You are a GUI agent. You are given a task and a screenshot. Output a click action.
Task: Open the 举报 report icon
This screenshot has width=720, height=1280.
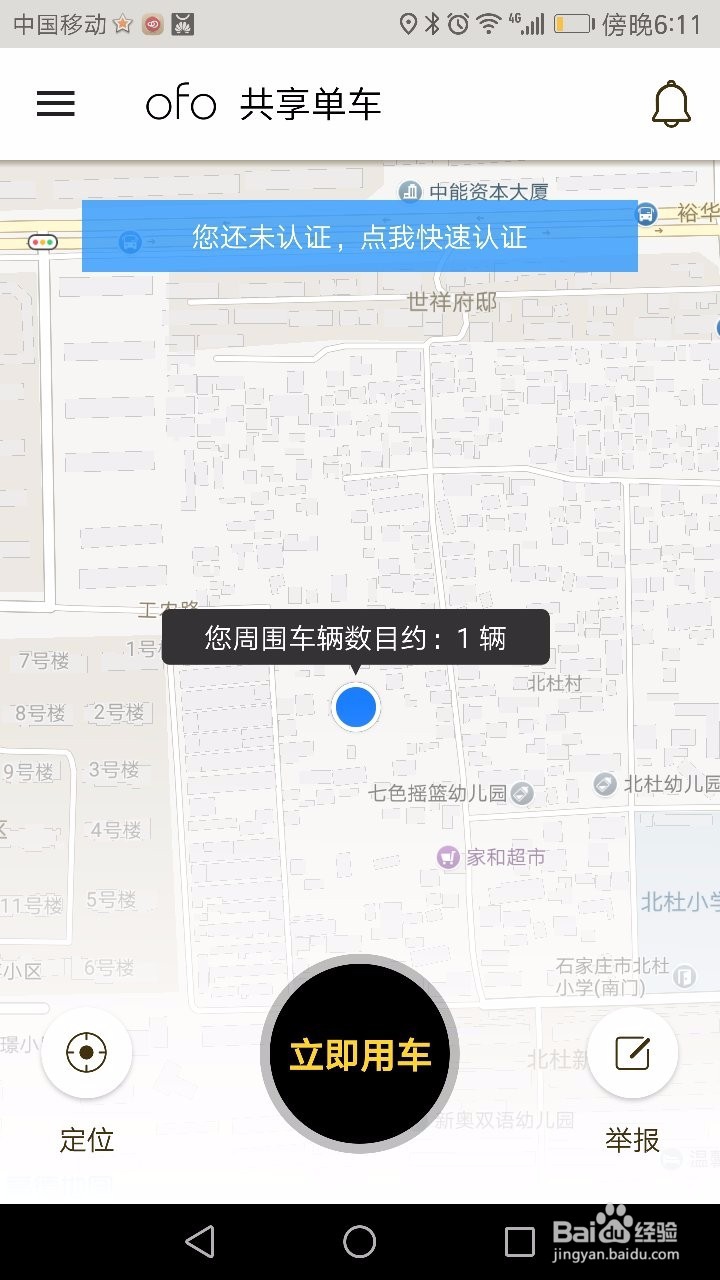coord(633,1052)
